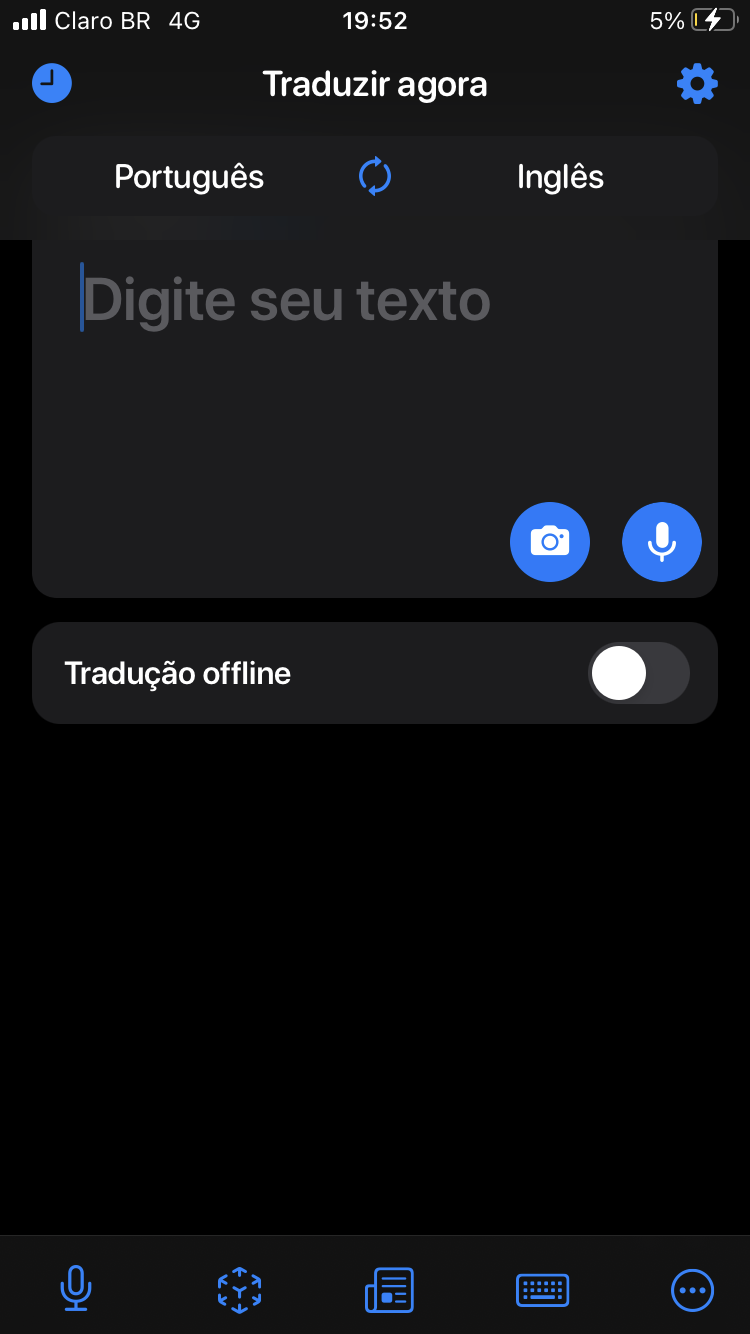Open translation history clock icon
Screen dimensions: 750x1334
[x=52, y=83]
